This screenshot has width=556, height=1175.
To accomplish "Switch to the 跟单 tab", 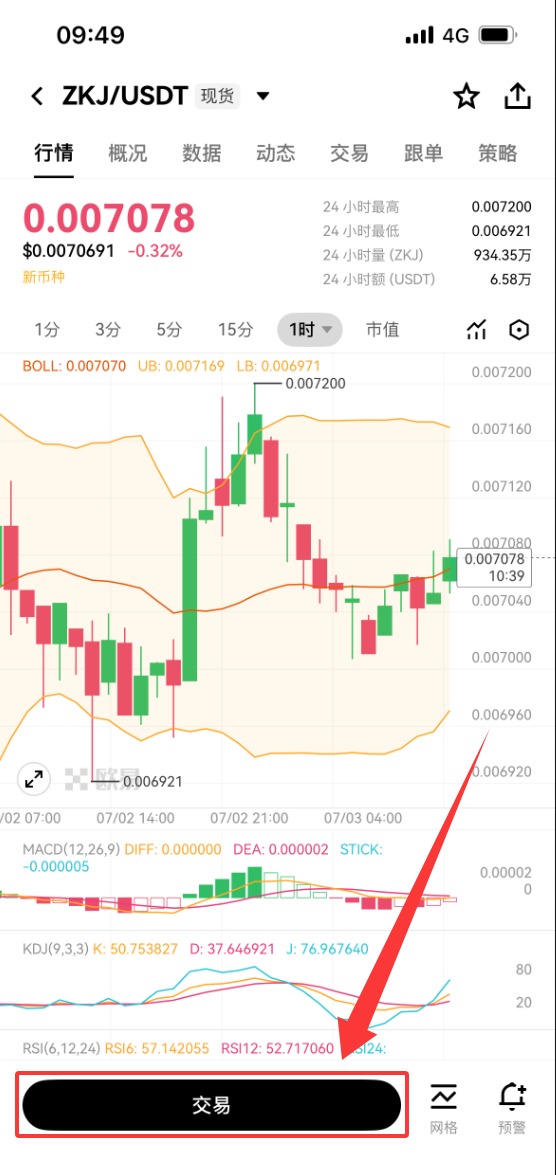I will [x=423, y=154].
